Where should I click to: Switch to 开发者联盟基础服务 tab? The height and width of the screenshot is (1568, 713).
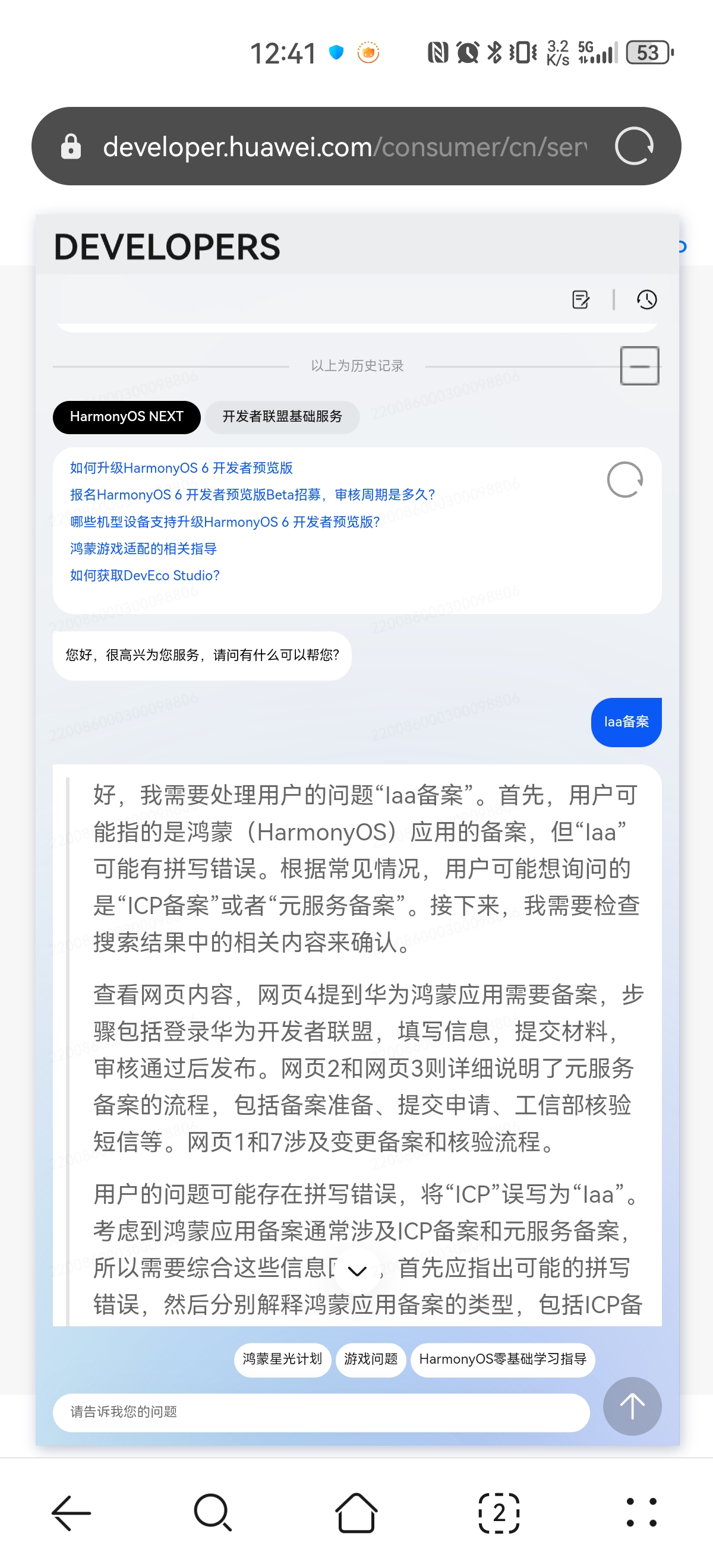[282, 417]
